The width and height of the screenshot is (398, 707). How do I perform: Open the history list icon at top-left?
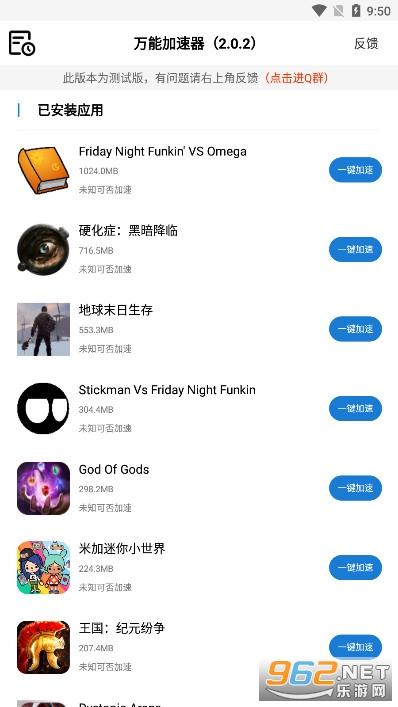(22, 43)
